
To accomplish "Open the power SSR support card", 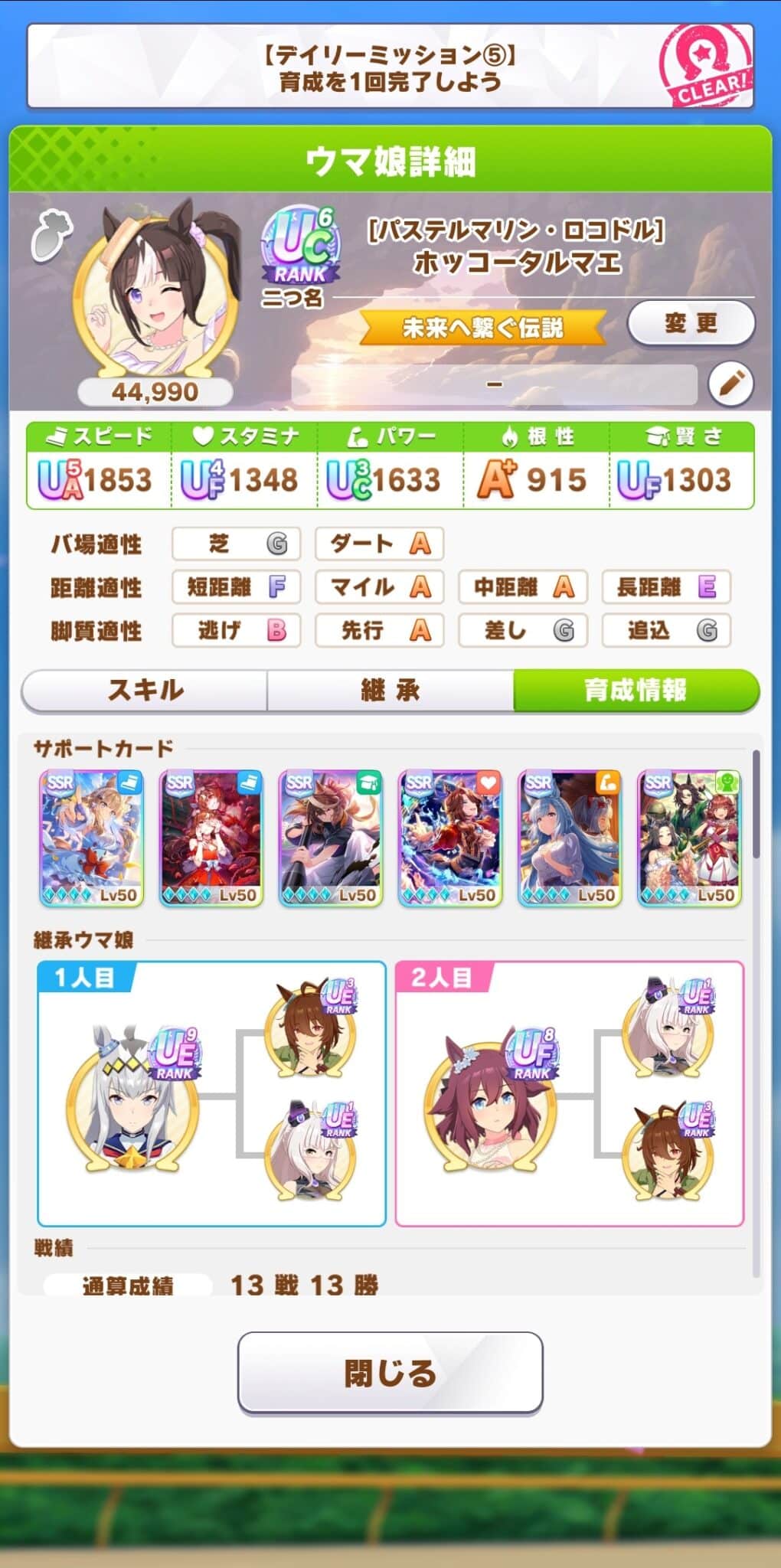I will tap(569, 838).
